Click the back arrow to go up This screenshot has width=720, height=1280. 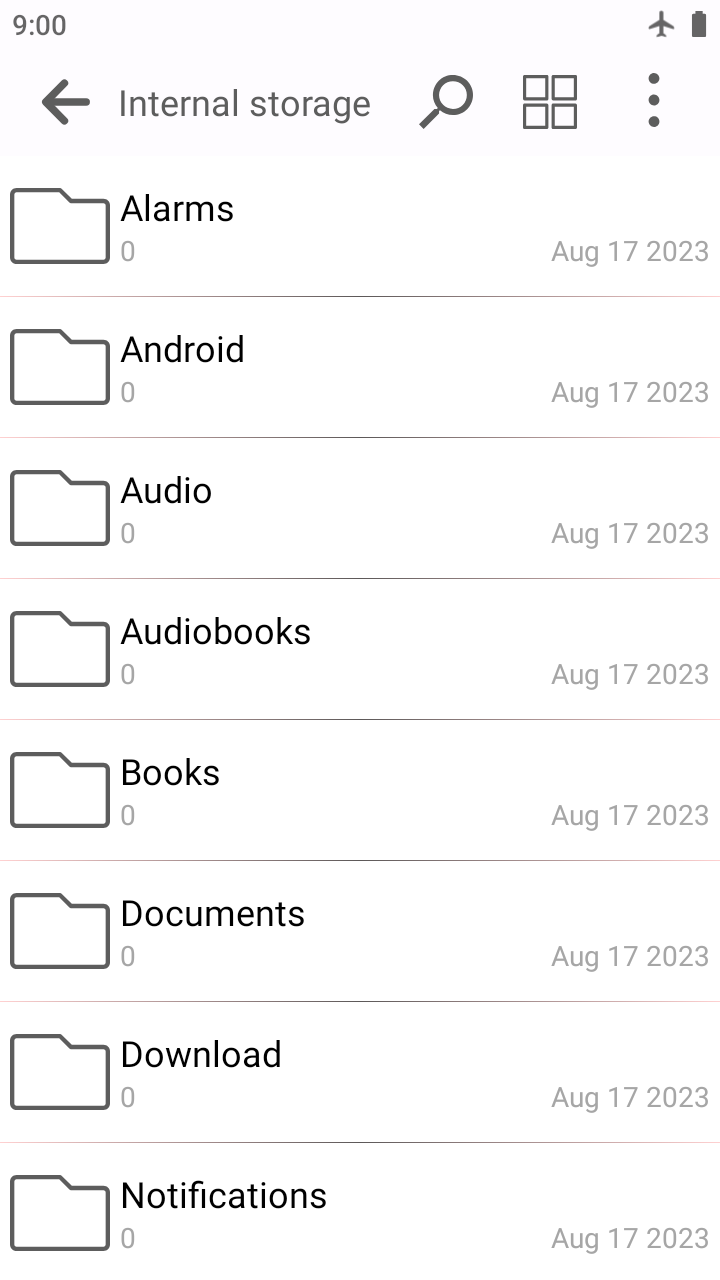[63, 100]
